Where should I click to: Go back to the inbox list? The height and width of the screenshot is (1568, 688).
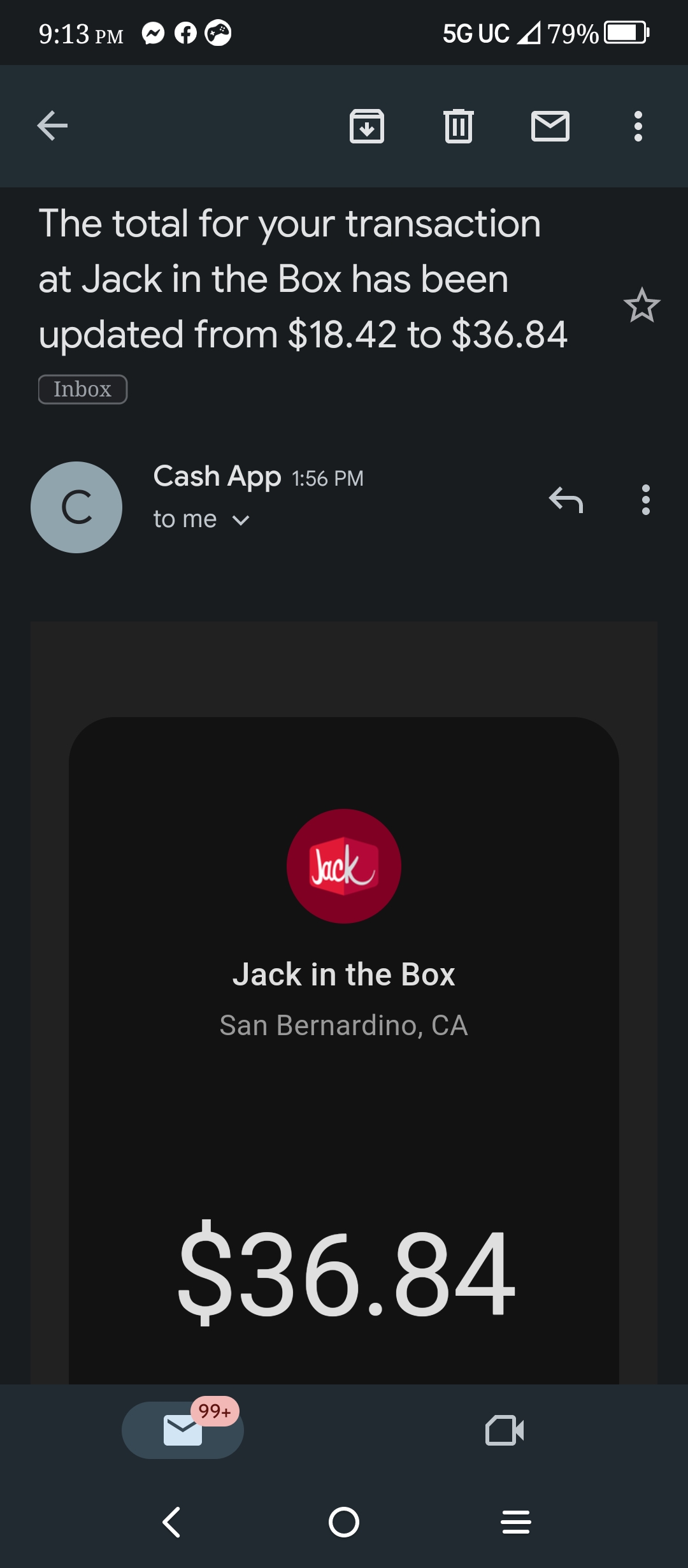click(x=52, y=126)
